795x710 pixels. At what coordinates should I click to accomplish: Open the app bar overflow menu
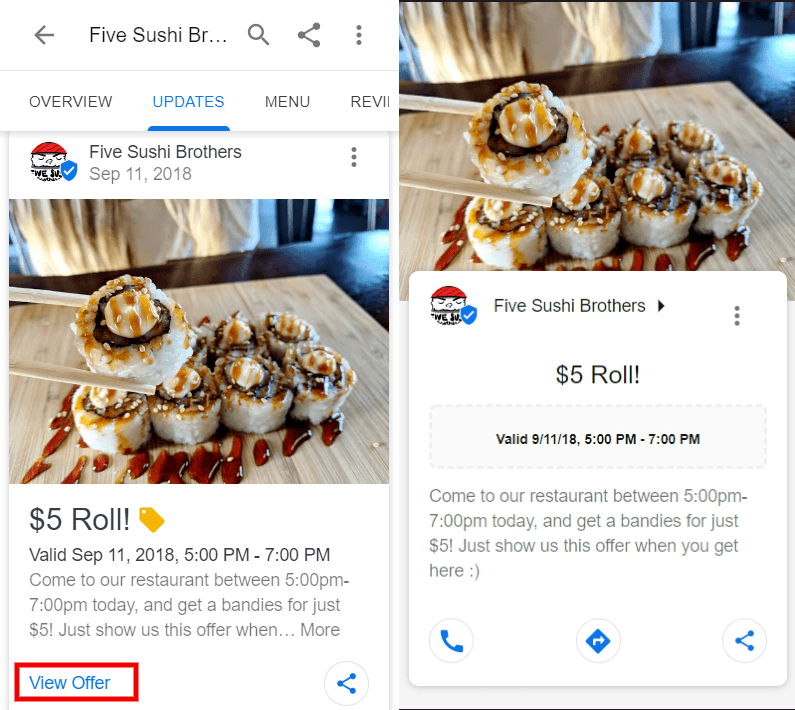(x=359, y=35)
